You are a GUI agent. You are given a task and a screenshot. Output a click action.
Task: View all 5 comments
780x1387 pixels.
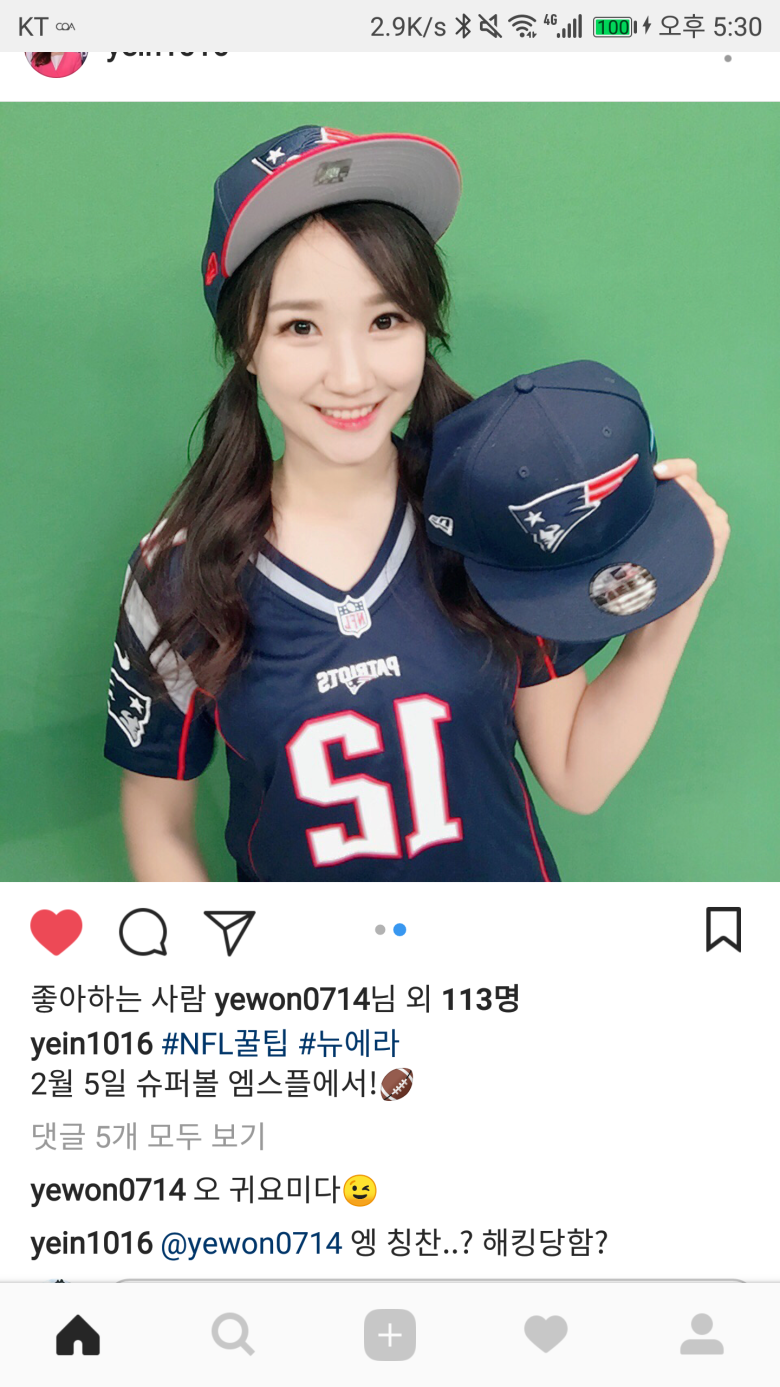[x=148, y=1136]
